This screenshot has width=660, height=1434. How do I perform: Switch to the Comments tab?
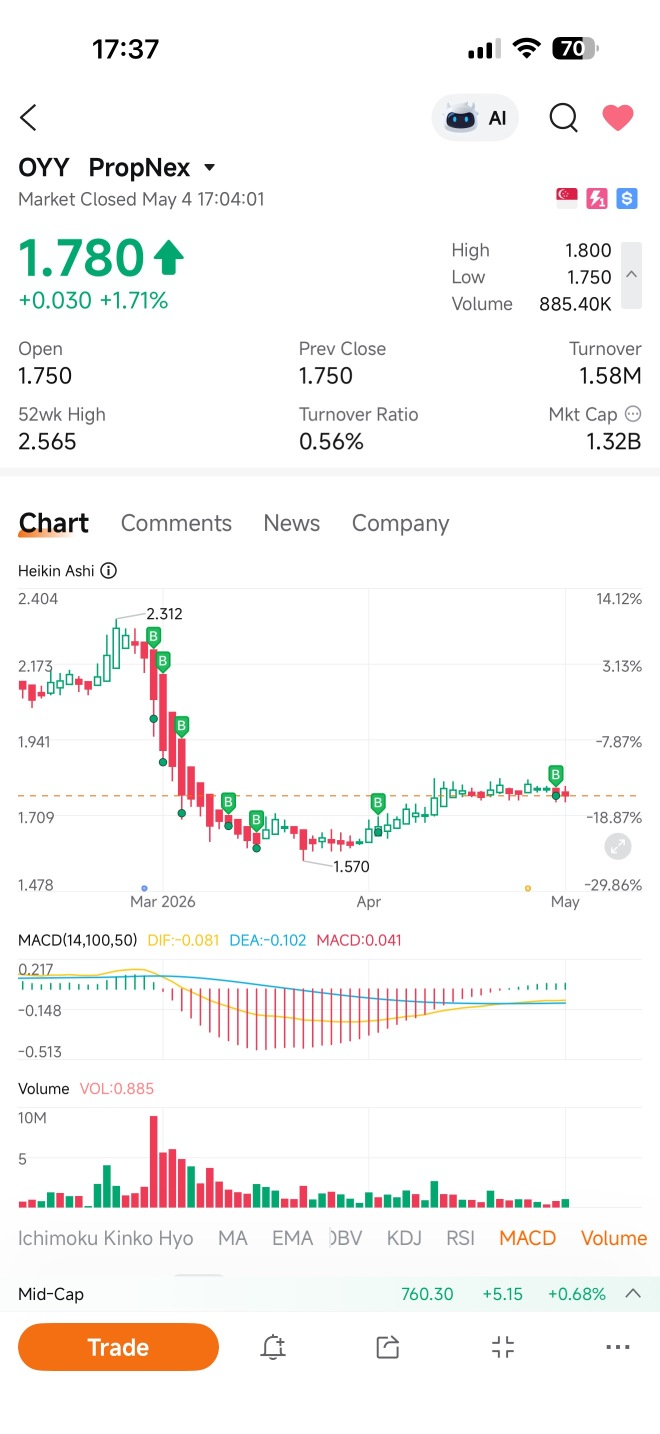[x=176, y=523]
